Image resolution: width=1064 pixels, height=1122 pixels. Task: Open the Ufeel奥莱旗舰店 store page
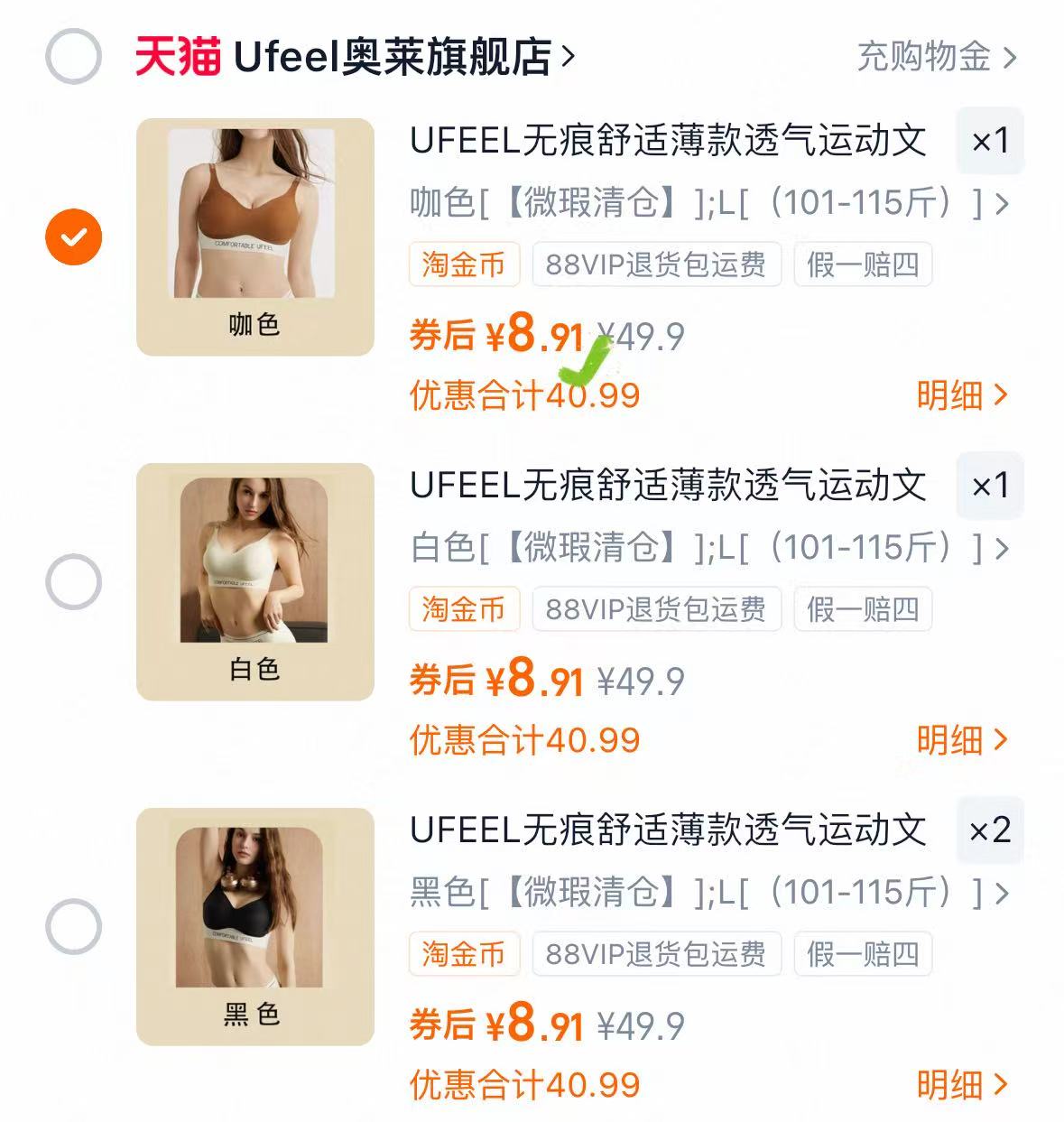coord(388,56)
